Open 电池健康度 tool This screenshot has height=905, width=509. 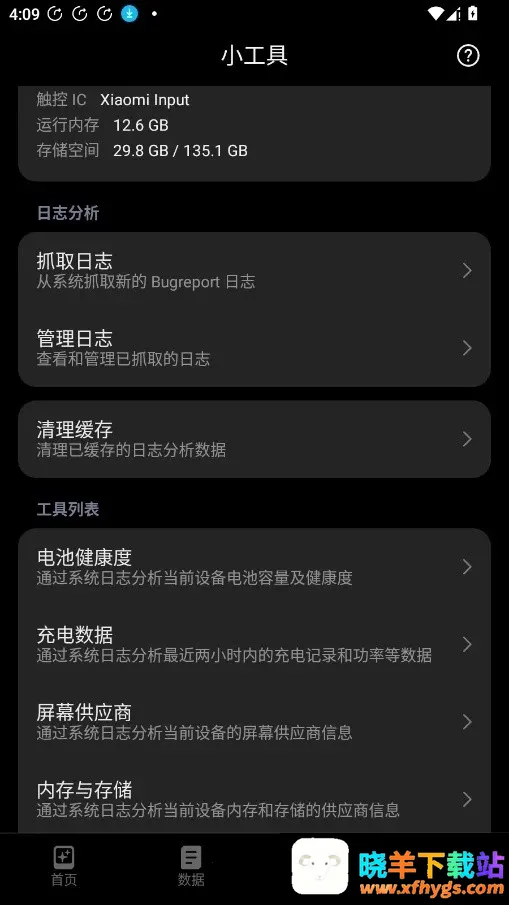254,567
